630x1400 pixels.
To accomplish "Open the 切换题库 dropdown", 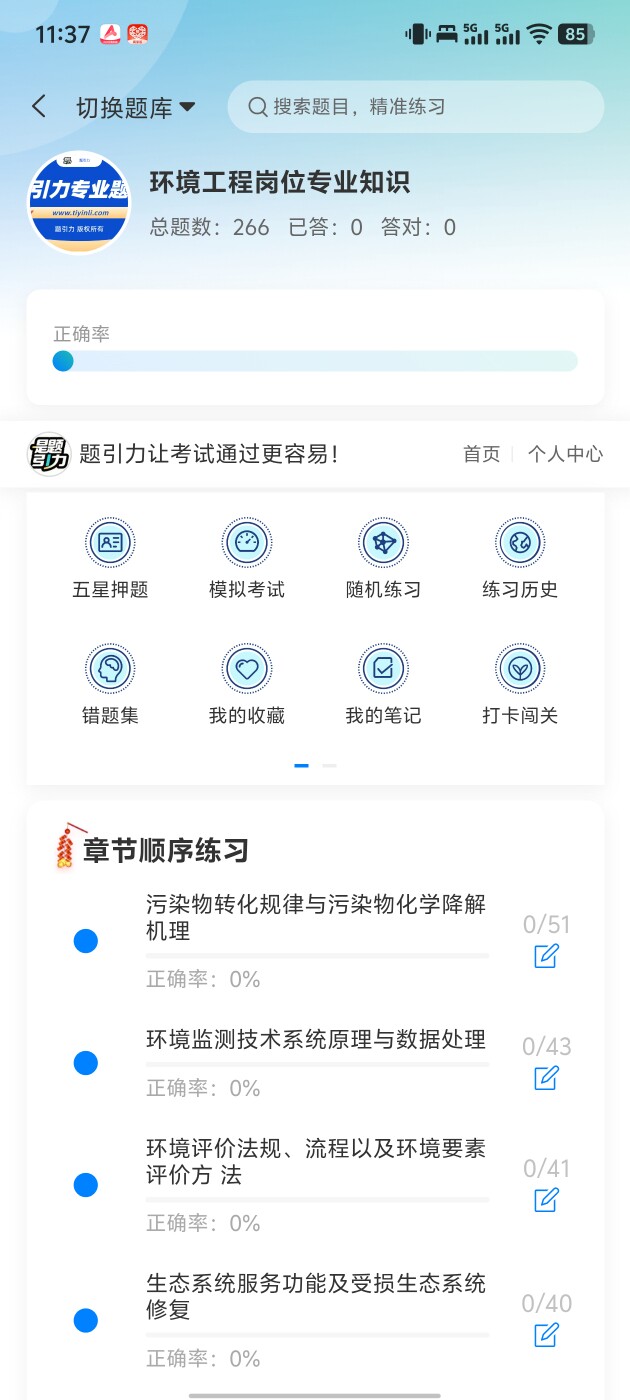I will (135, 108).
